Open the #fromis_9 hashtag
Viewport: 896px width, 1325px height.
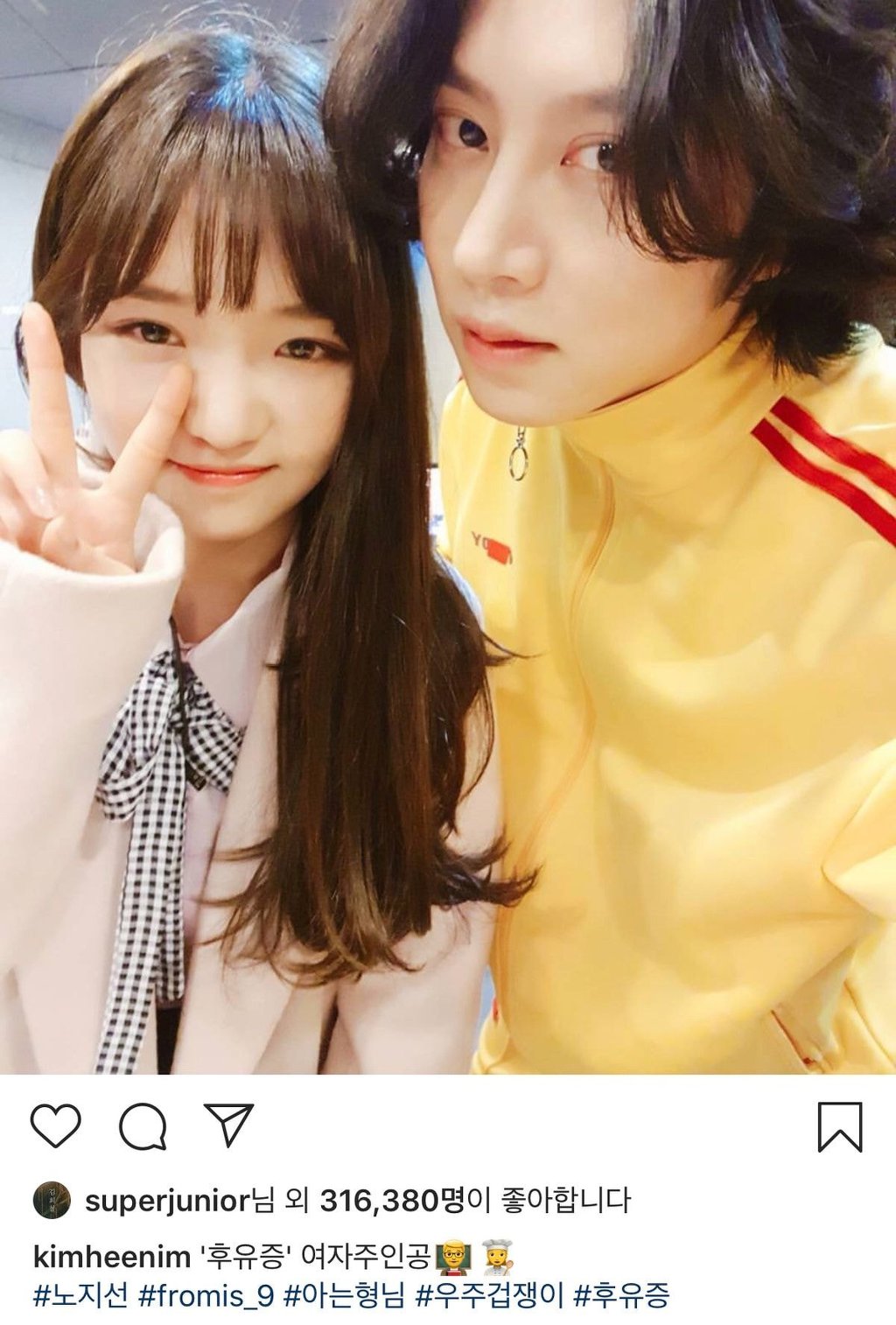coord(206,1296)
